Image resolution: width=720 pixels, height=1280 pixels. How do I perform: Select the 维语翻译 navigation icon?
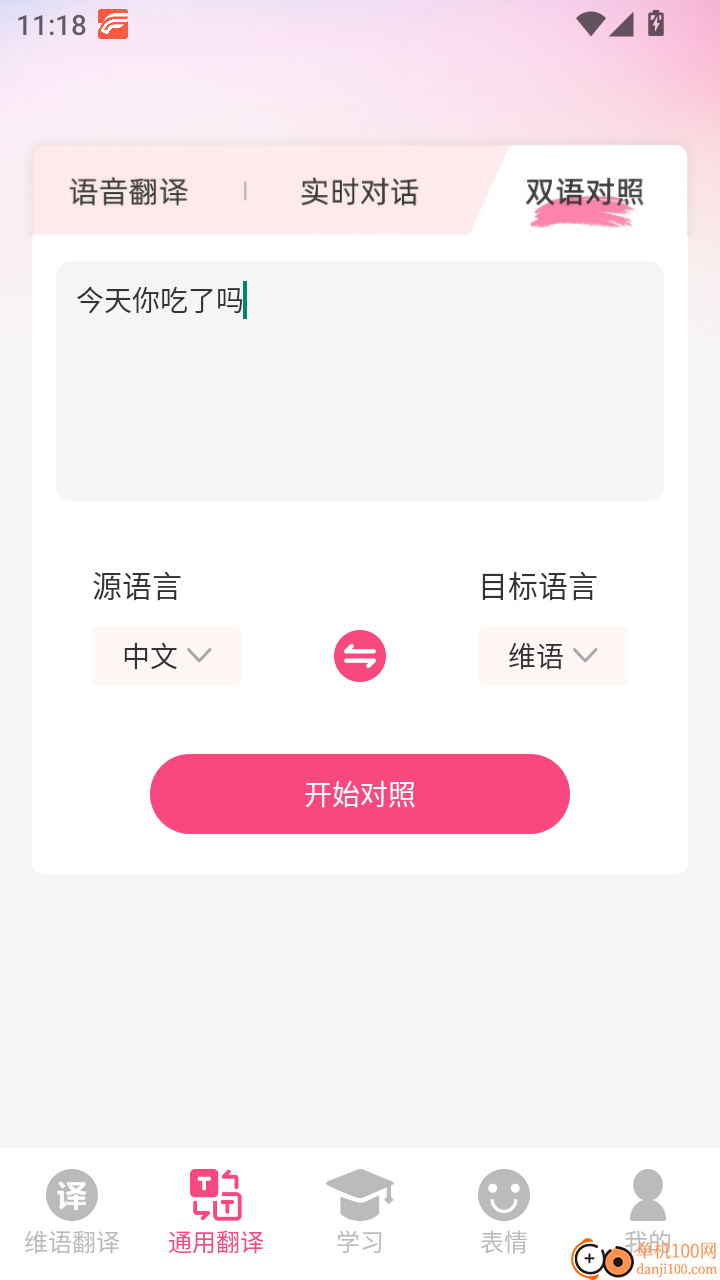(71, 1193)
